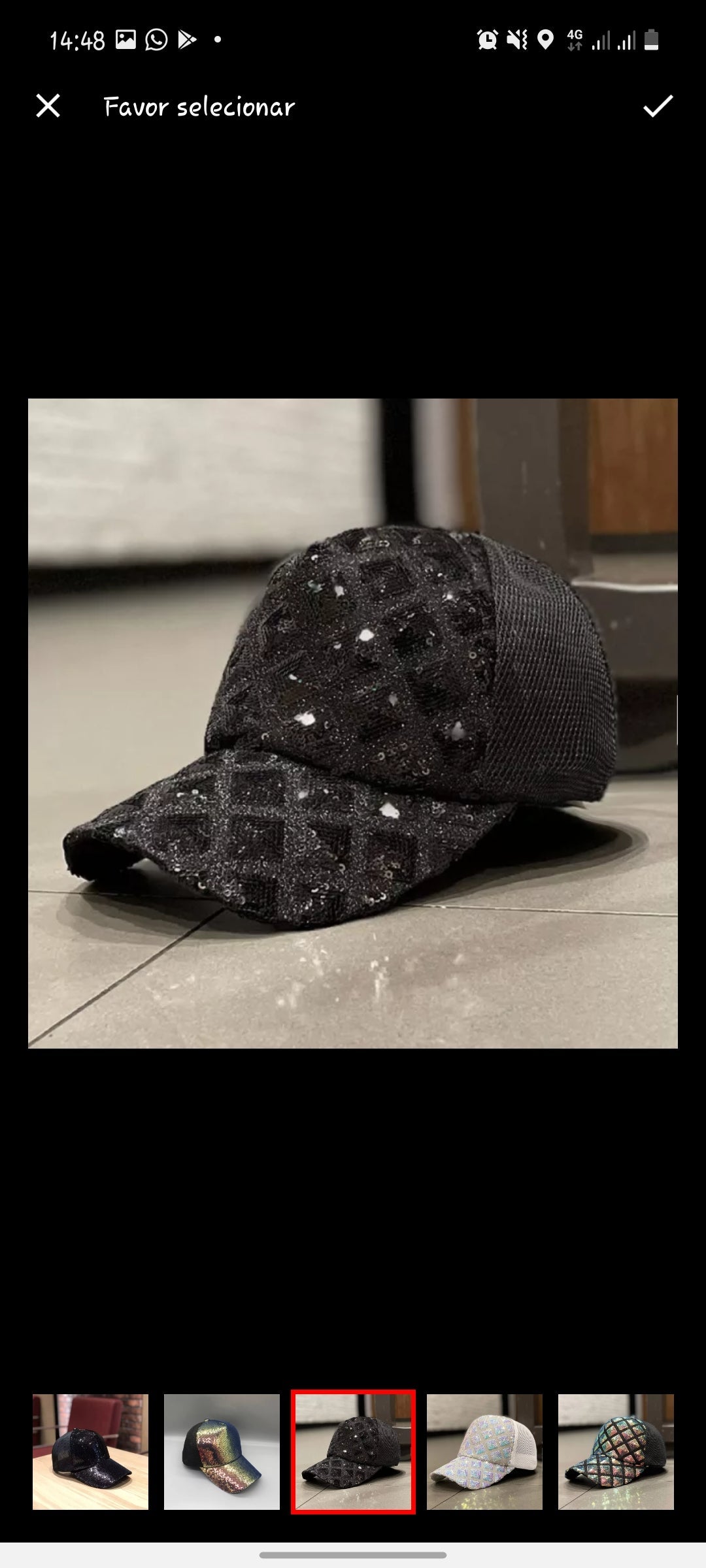Image resolution: width=706 pixels, height=1568 pixels.
Task: Select the highlighted black diamond sequin cap thumbnail
Action: pos(353,1452)
